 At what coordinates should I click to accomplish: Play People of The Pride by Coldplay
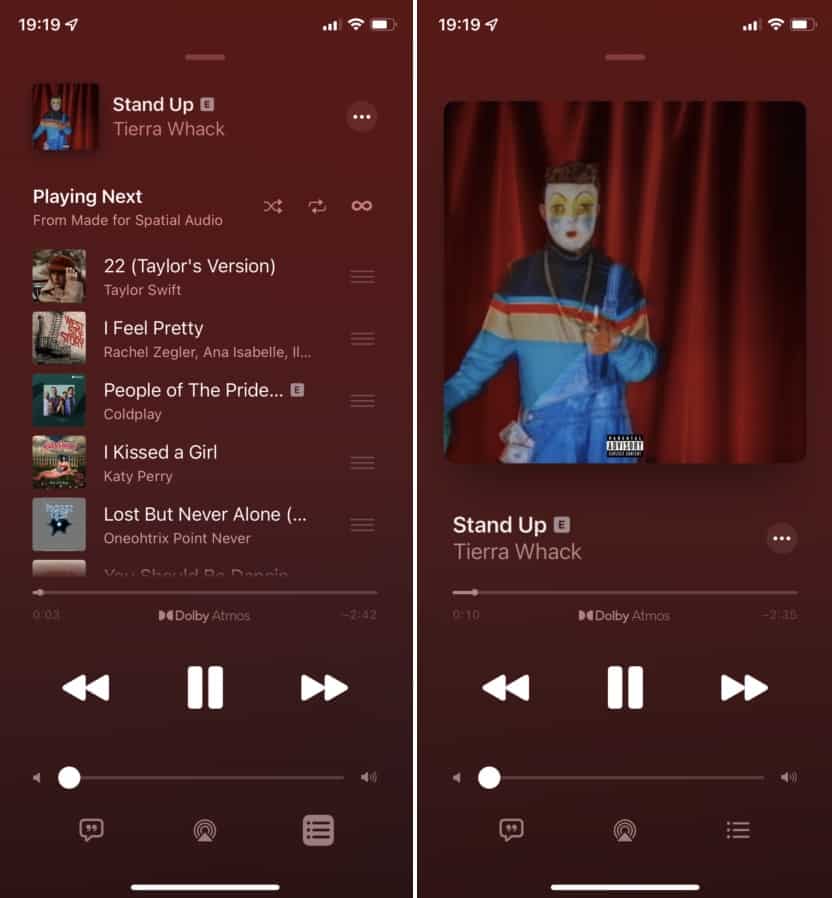pos(189,400)
